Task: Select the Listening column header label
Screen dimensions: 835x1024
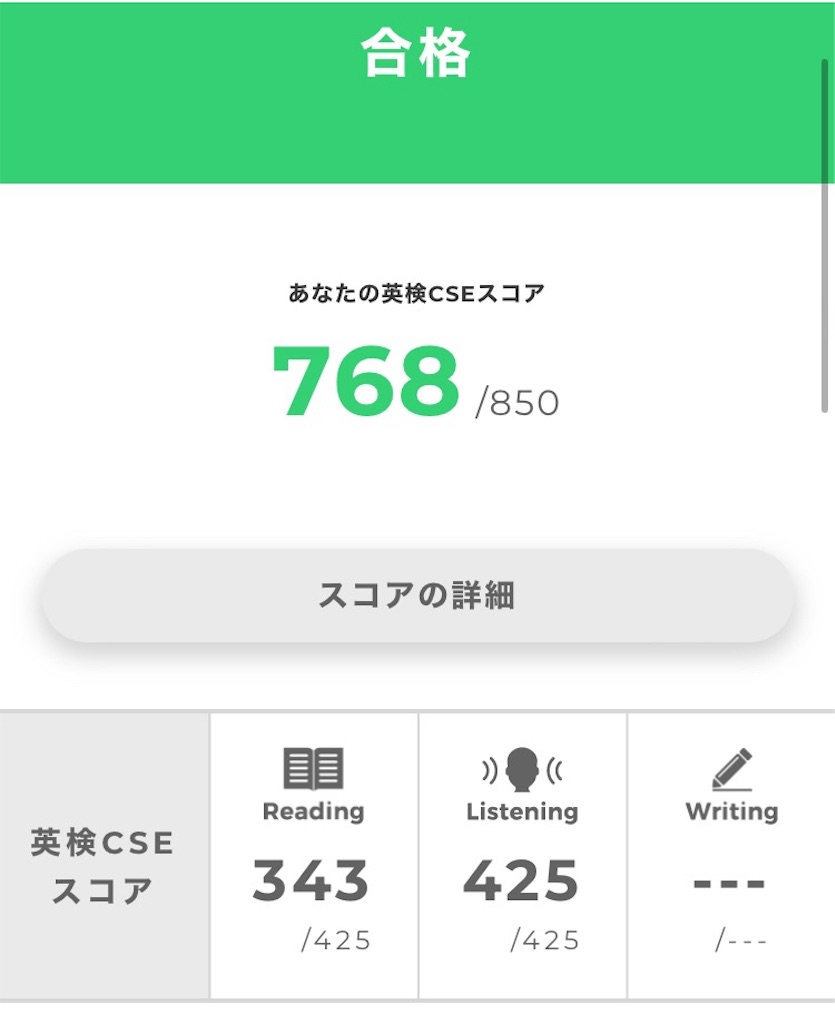Action: [523, 812]
